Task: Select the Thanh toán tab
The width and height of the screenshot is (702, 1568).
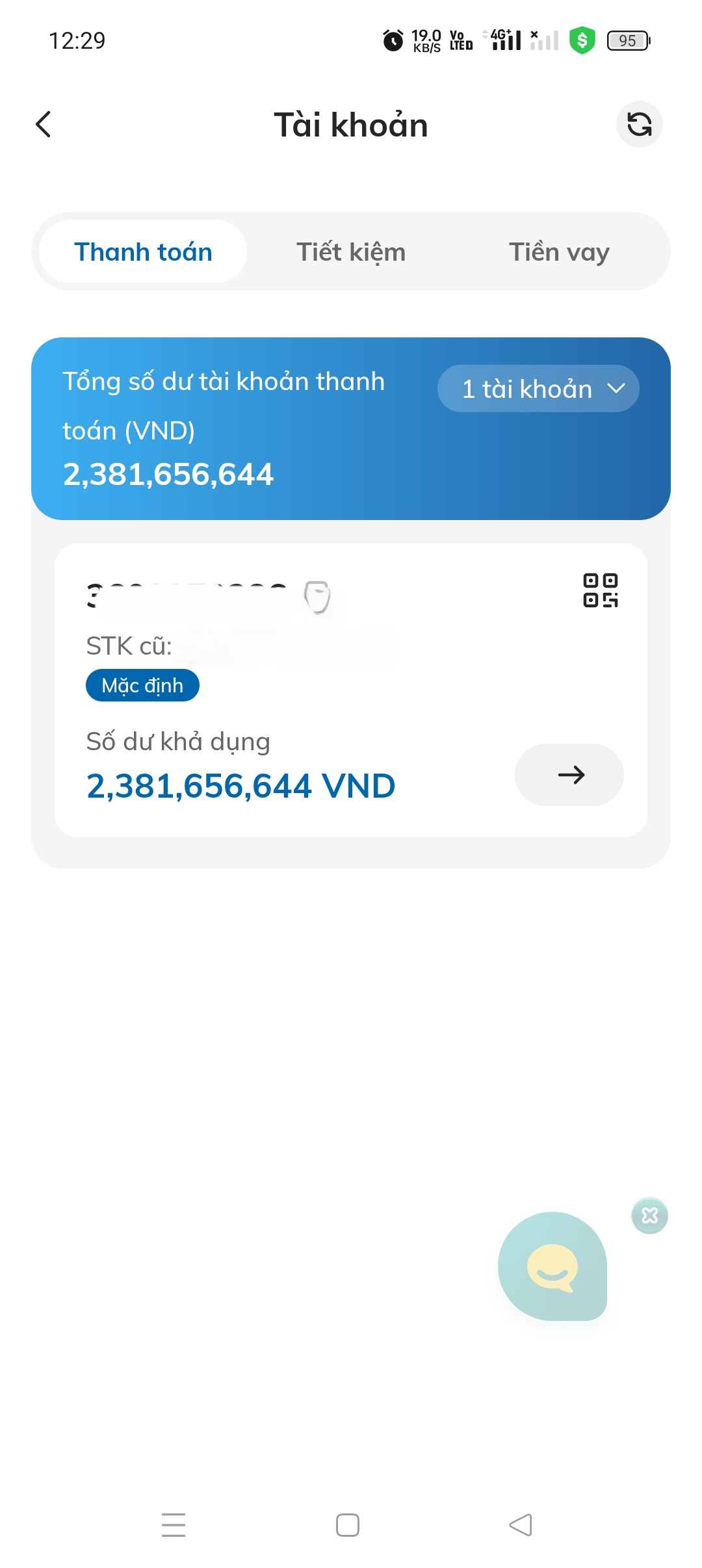Action: [143, 252]
